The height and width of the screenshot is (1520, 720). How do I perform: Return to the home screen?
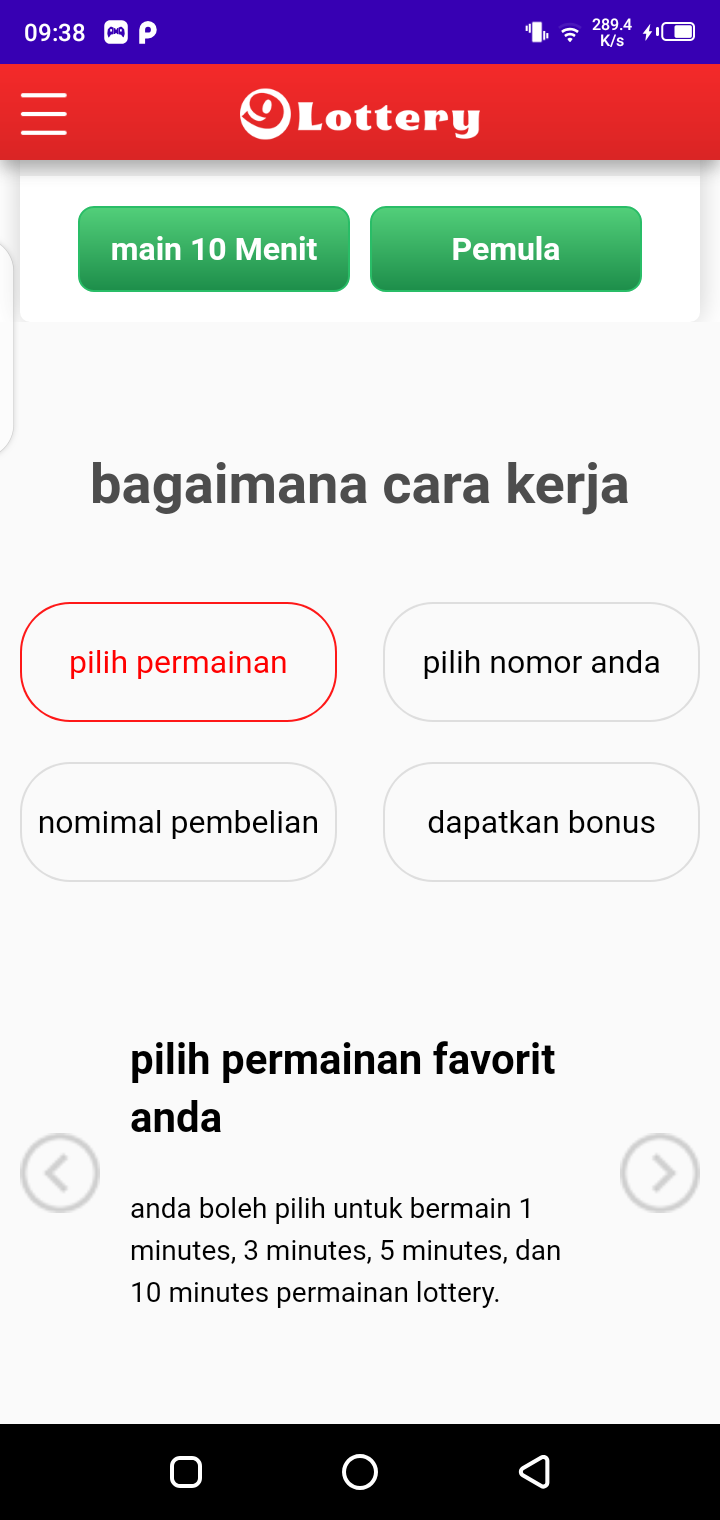click(360, 1472)
